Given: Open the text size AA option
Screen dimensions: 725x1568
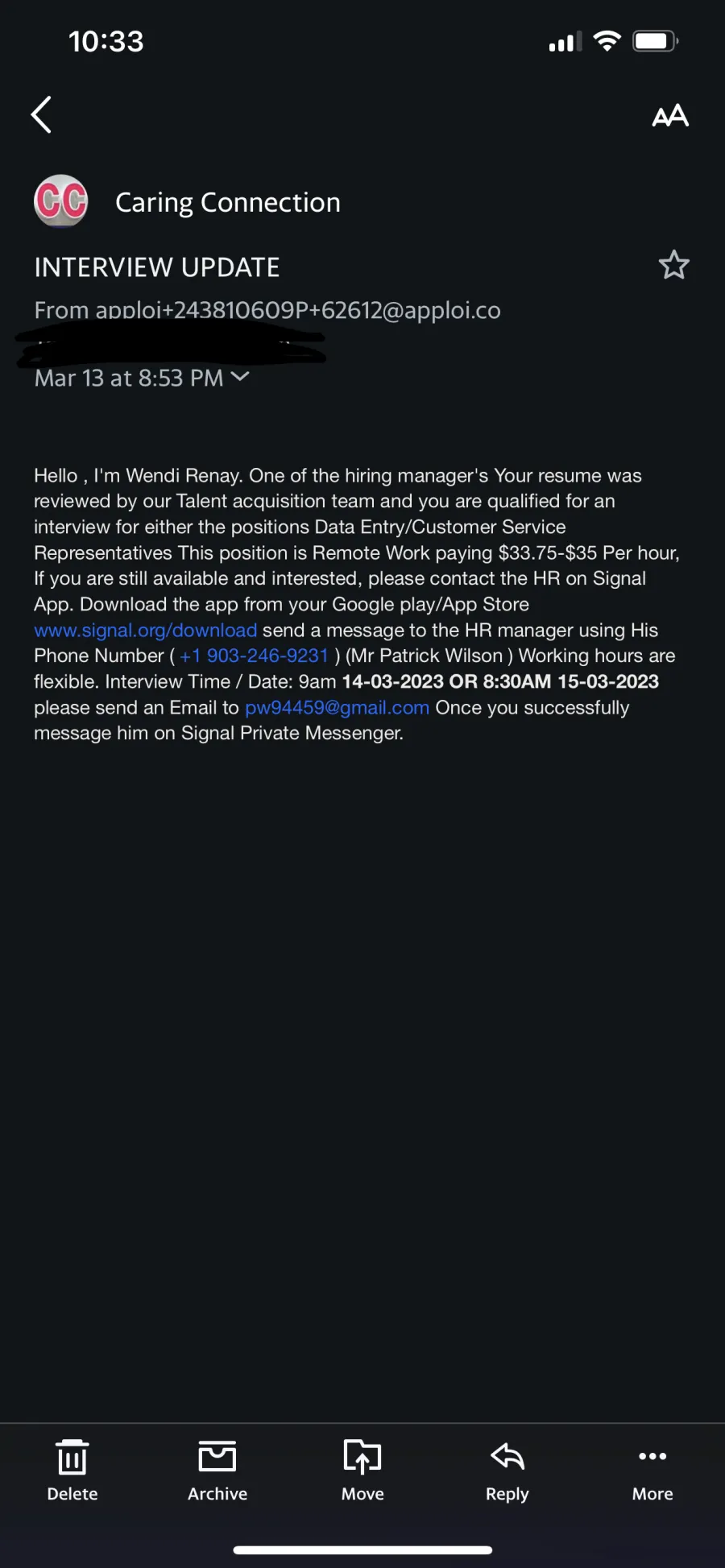Looking at the screenshot, I should [670, 116].
